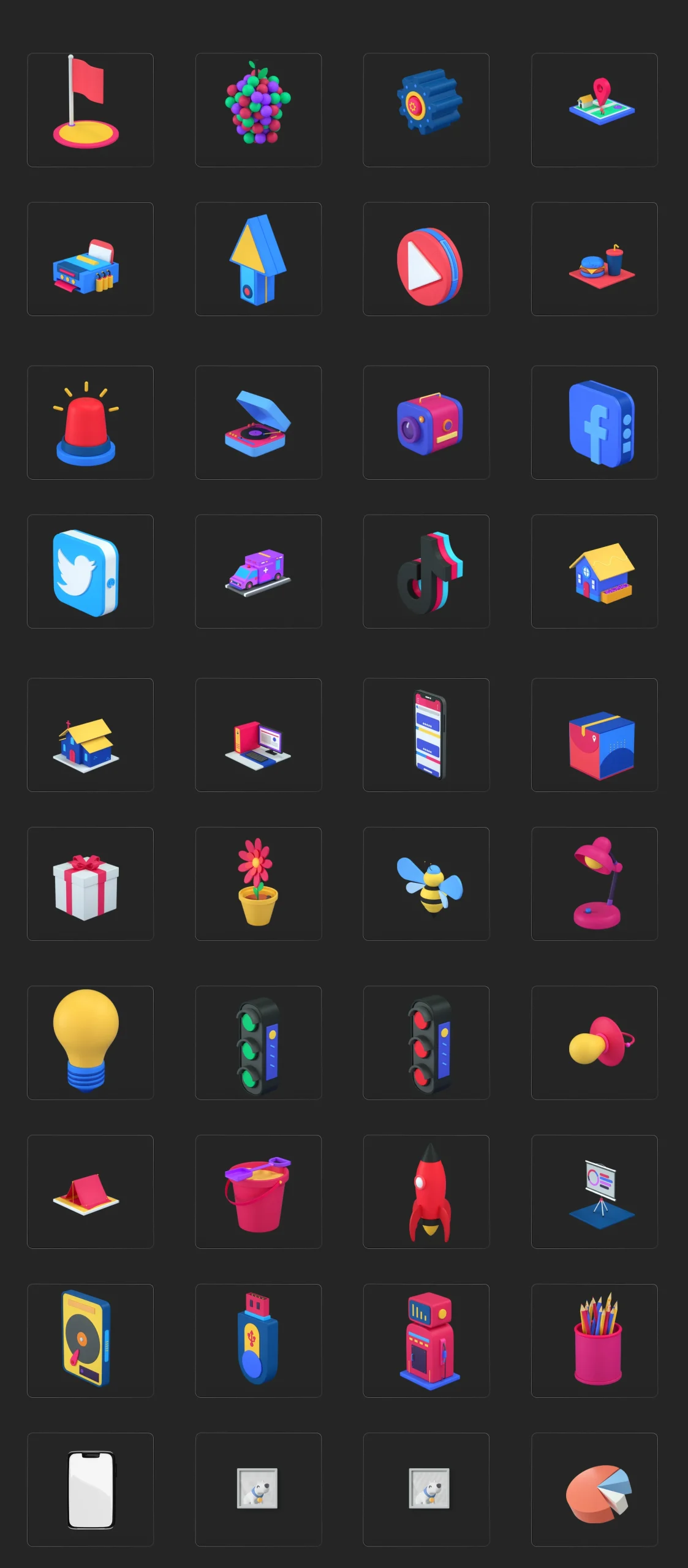Image resolution: width=688 pixels, height=1568 pixels.
Task: Open the Facebook logo tile
Action: (x=594, y=422)
